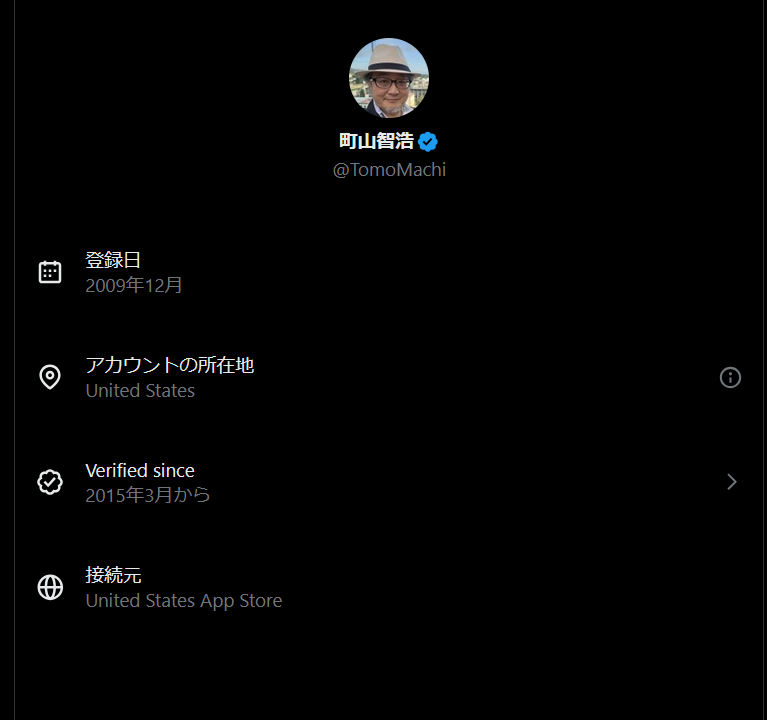Open the @TomoMachi profile picture
767x720 pixels.
[x=389, y=78]
